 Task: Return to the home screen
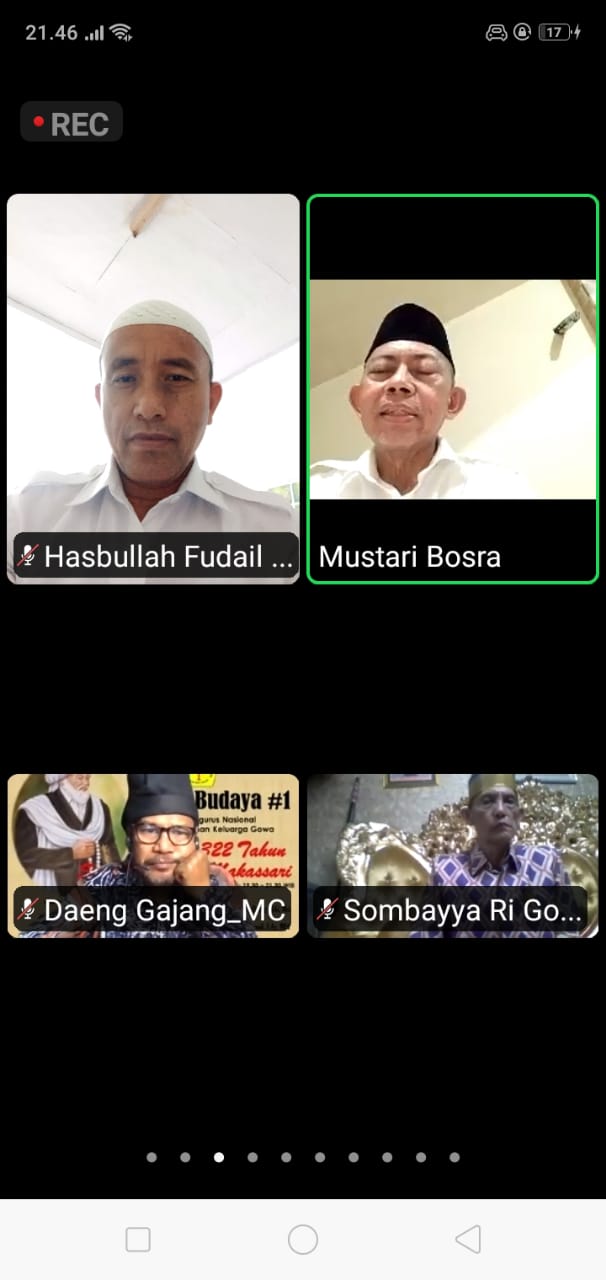click(303, 1240)
